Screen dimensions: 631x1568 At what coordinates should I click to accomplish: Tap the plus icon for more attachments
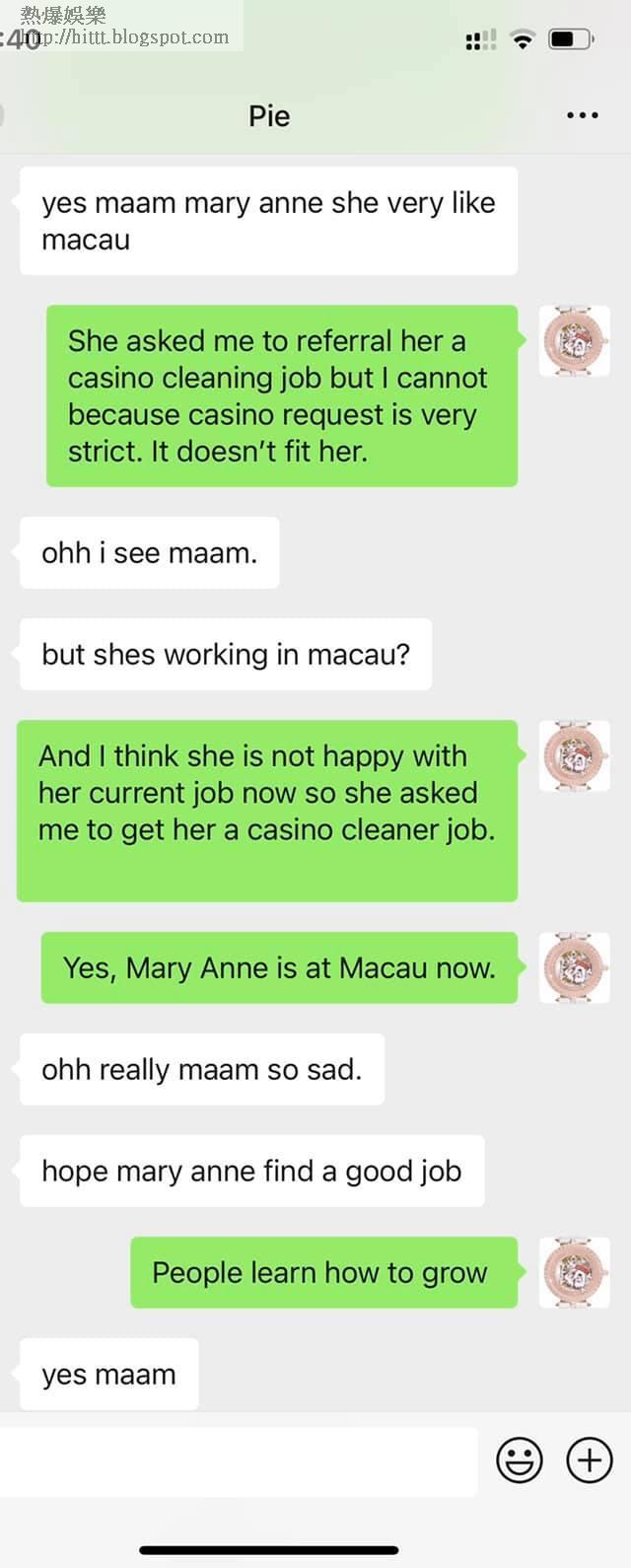(590, 1460)
